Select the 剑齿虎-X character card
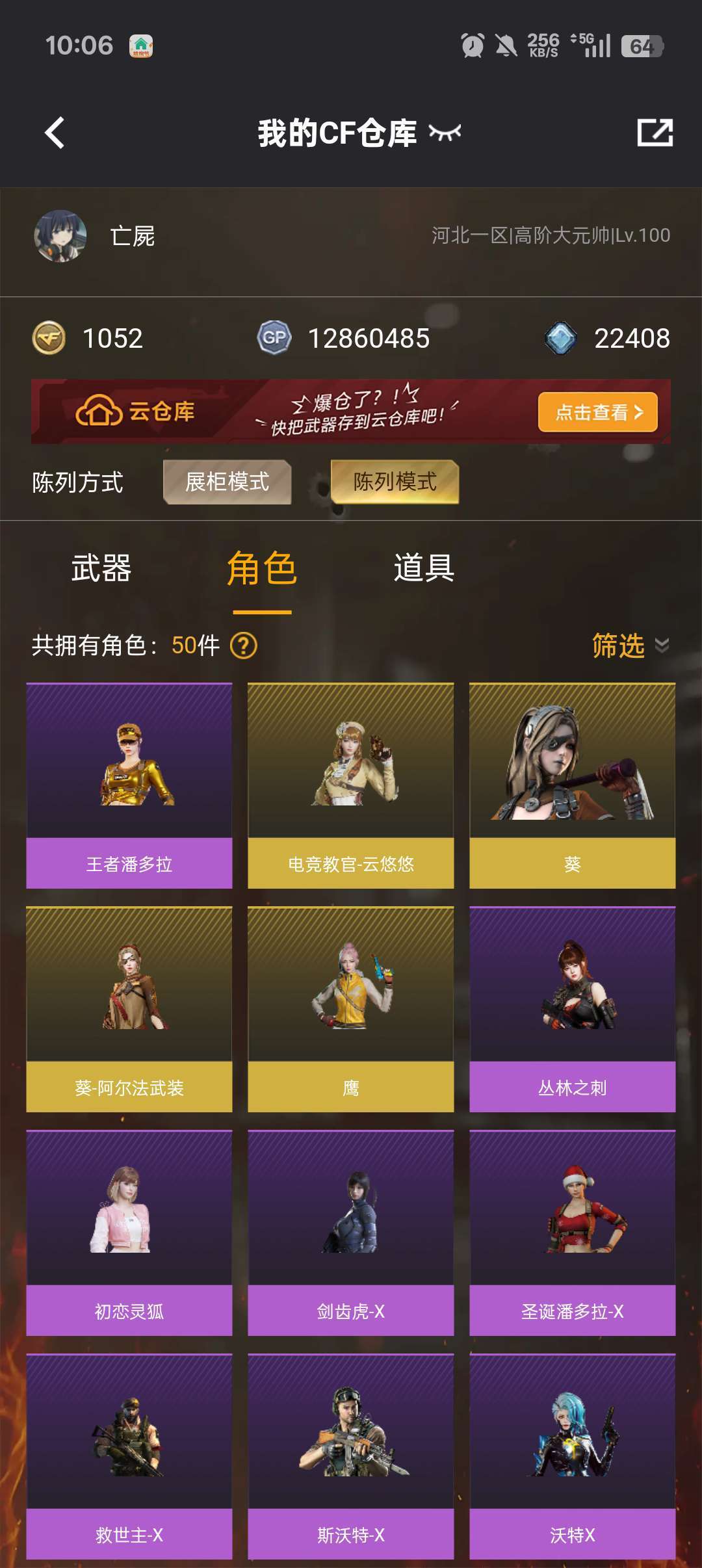Image resolution: width=702 pixels, height=1568 pixels. tap(351, 1233)
